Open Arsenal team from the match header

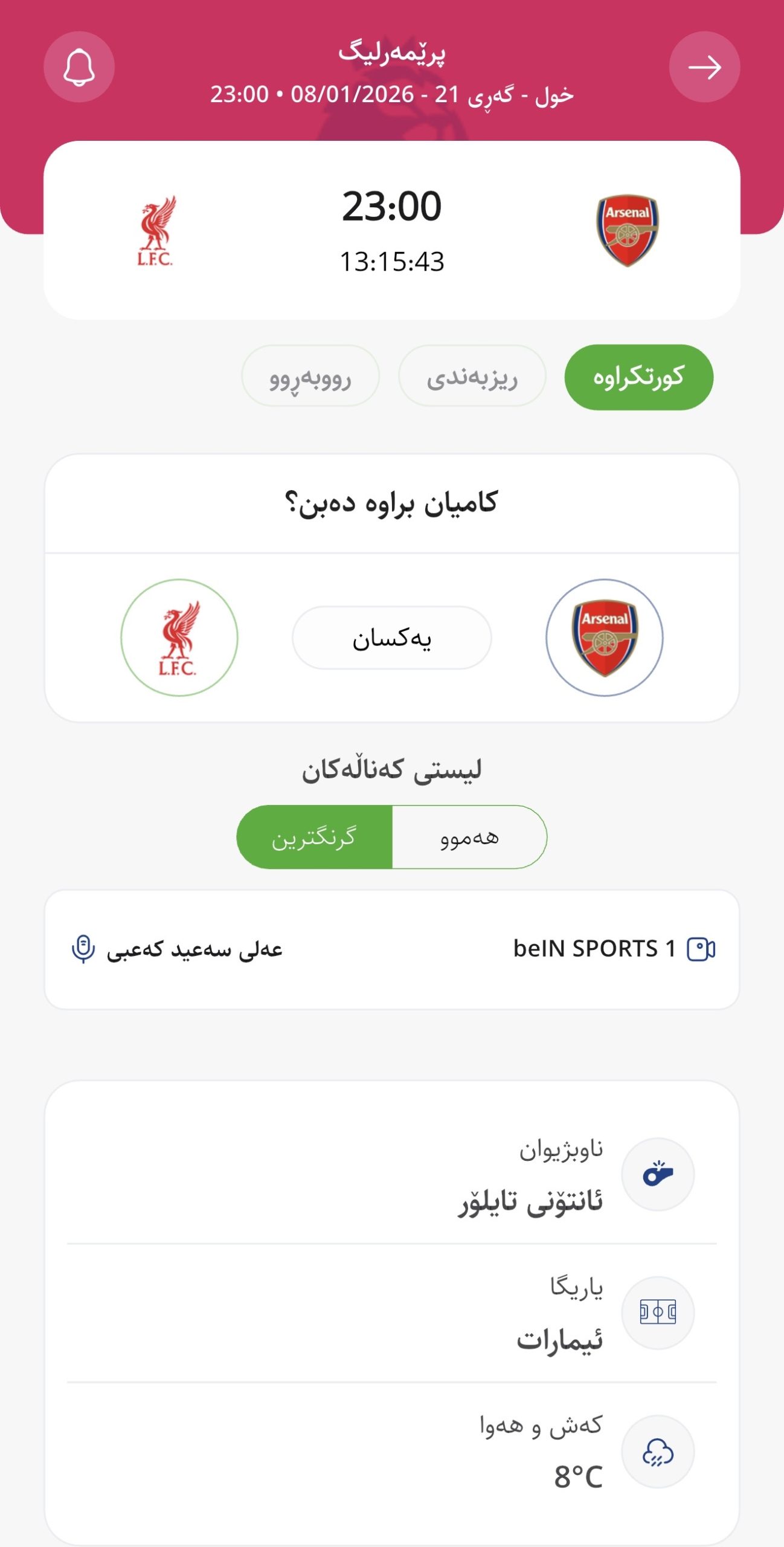628,230
